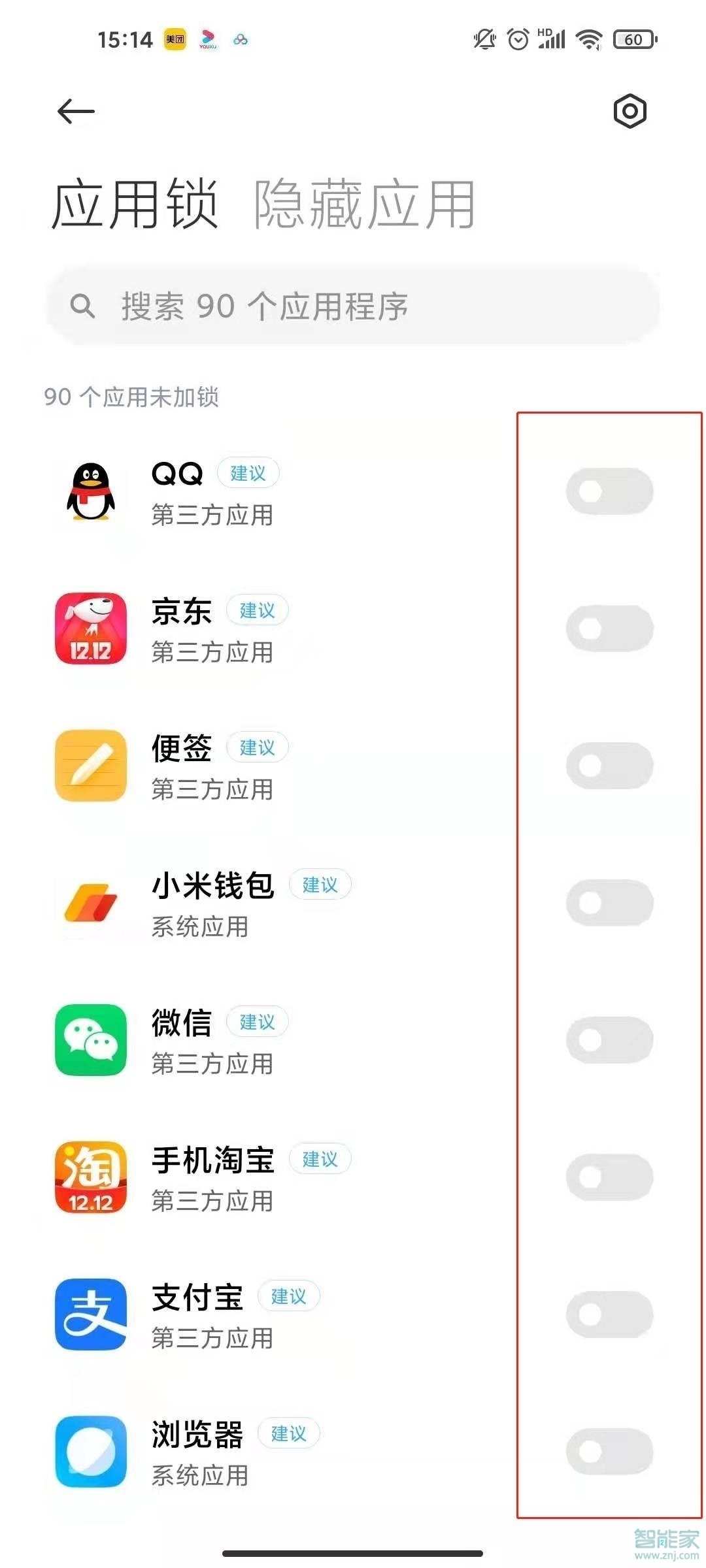This screenshot has height=1568, width=706.
Task: Tap the Wi-Fi status bar icon
Action: [x=588, y=39]
